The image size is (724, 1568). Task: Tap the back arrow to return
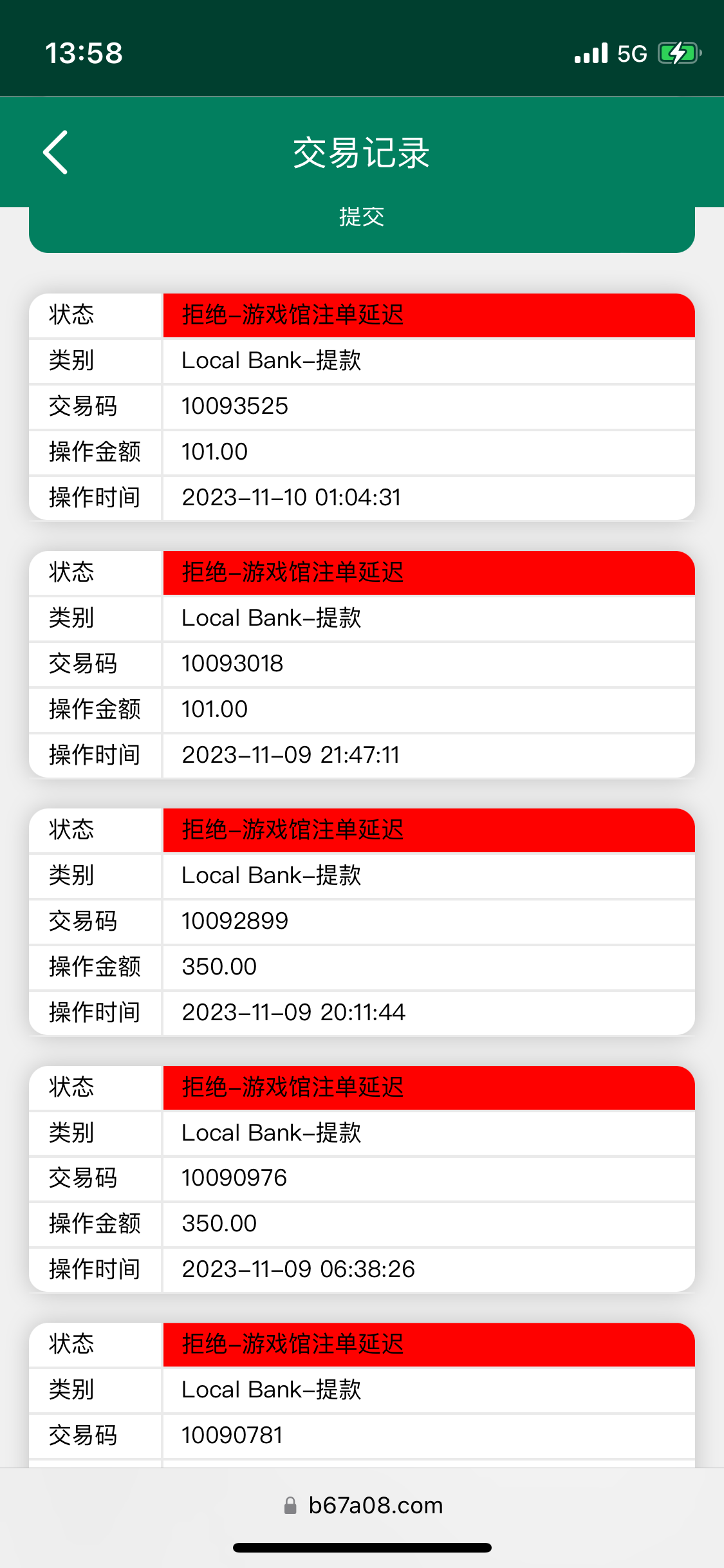[x=55, y=151]
